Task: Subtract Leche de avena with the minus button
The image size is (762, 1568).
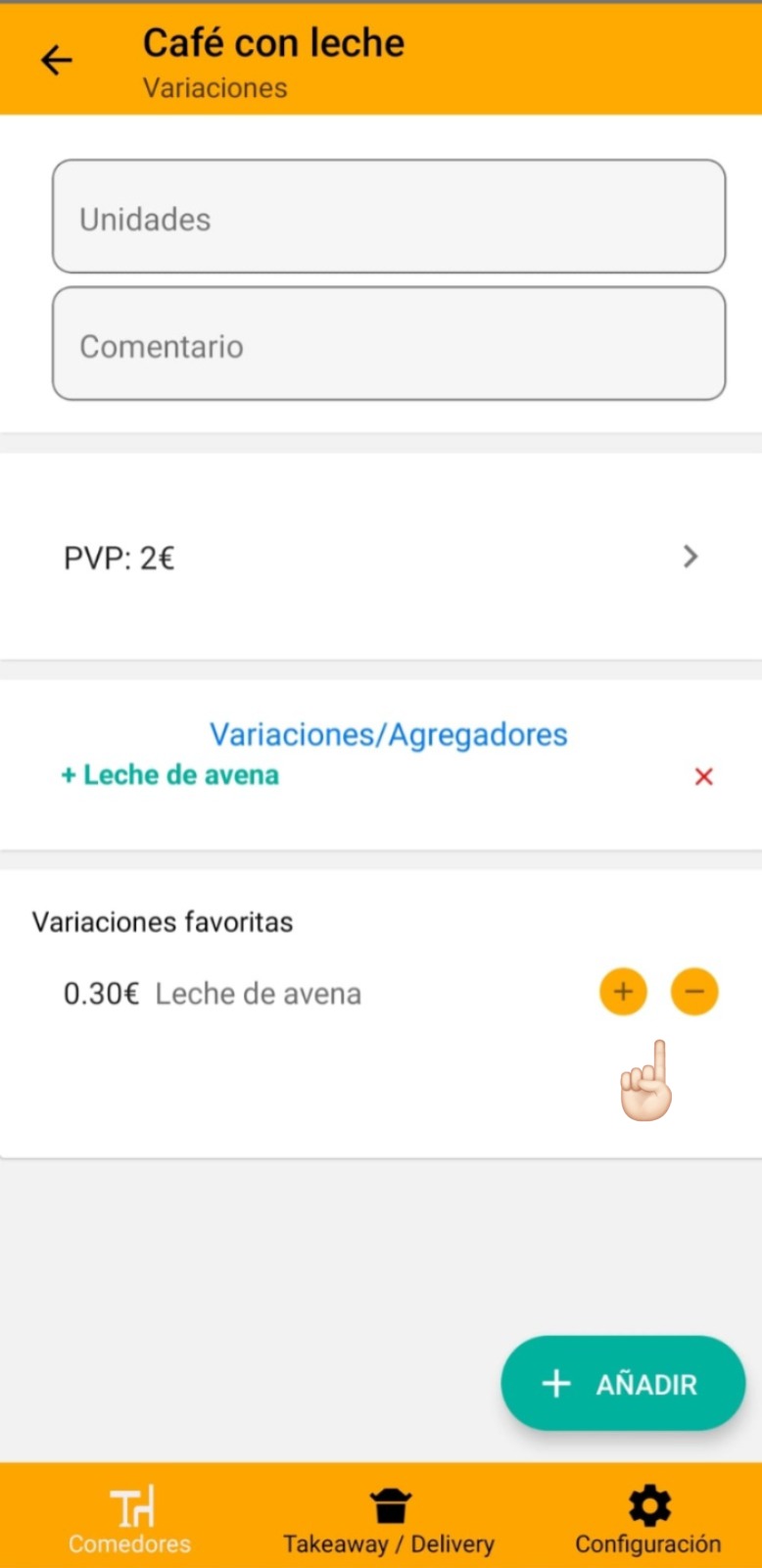Action: pyautogui.click(x=694, y=992)
